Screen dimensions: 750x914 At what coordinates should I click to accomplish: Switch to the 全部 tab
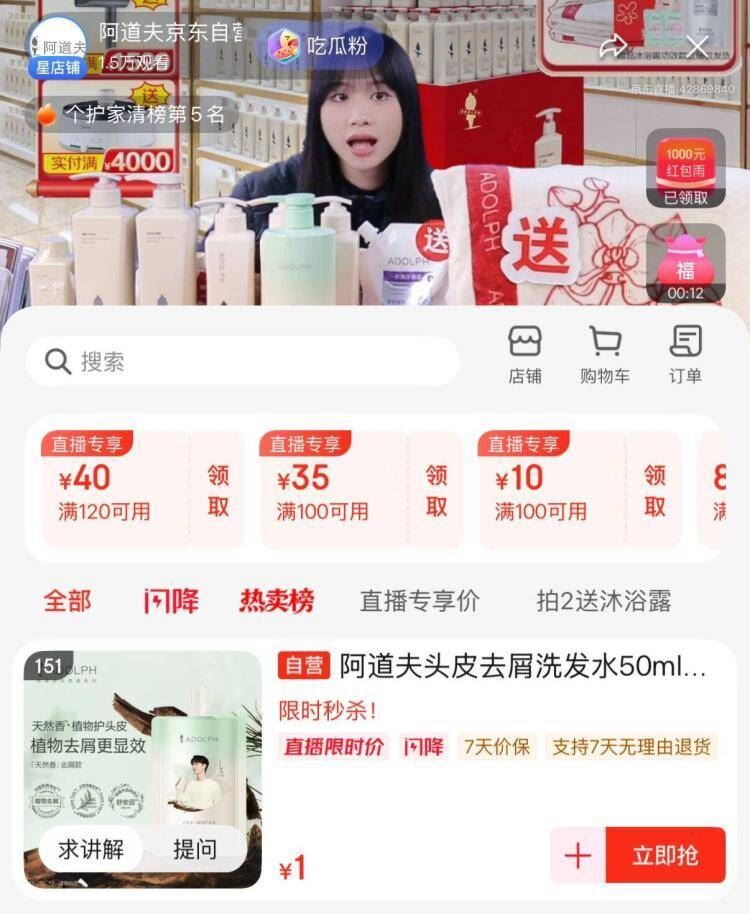[x=66, y=599]
